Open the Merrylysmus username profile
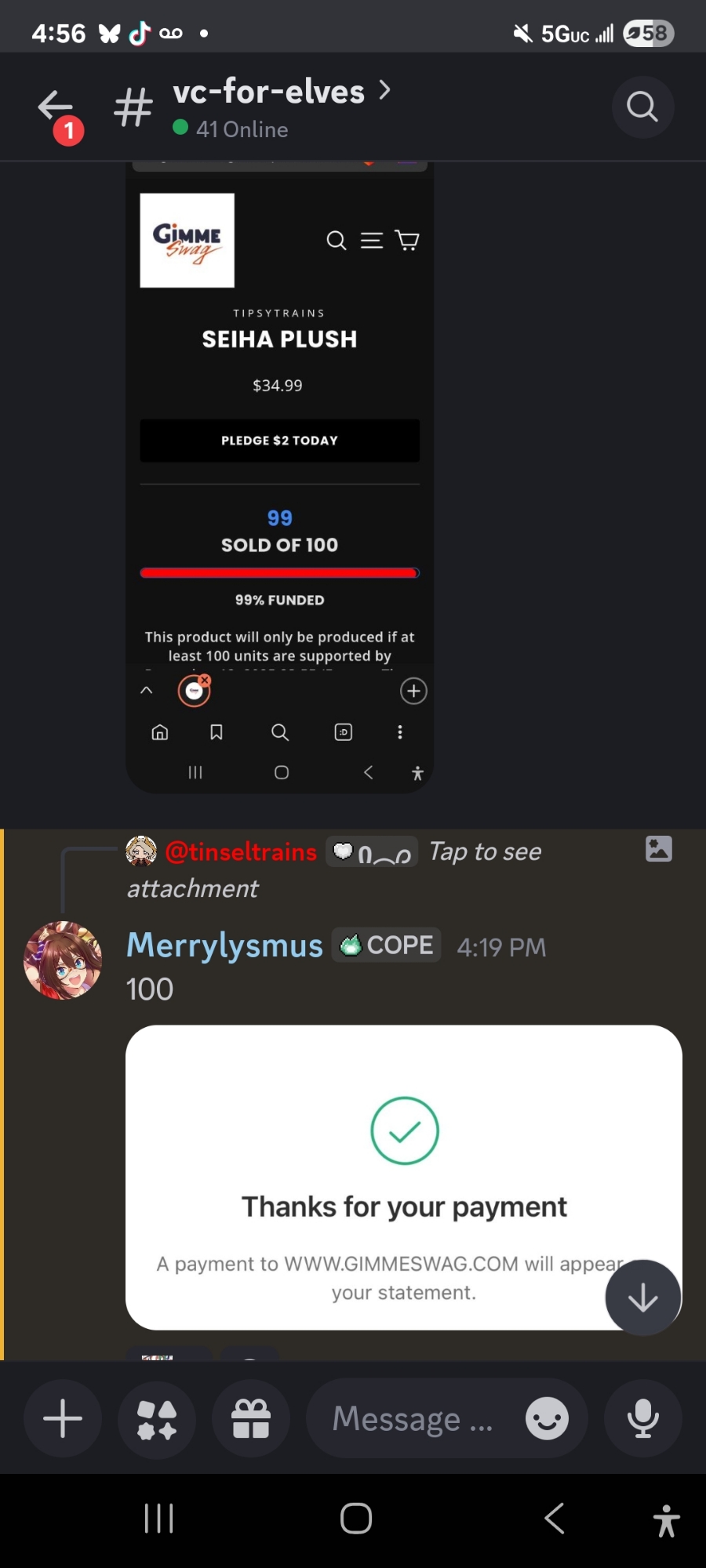Screen dimensions: 706x1568 coord(224,946)
